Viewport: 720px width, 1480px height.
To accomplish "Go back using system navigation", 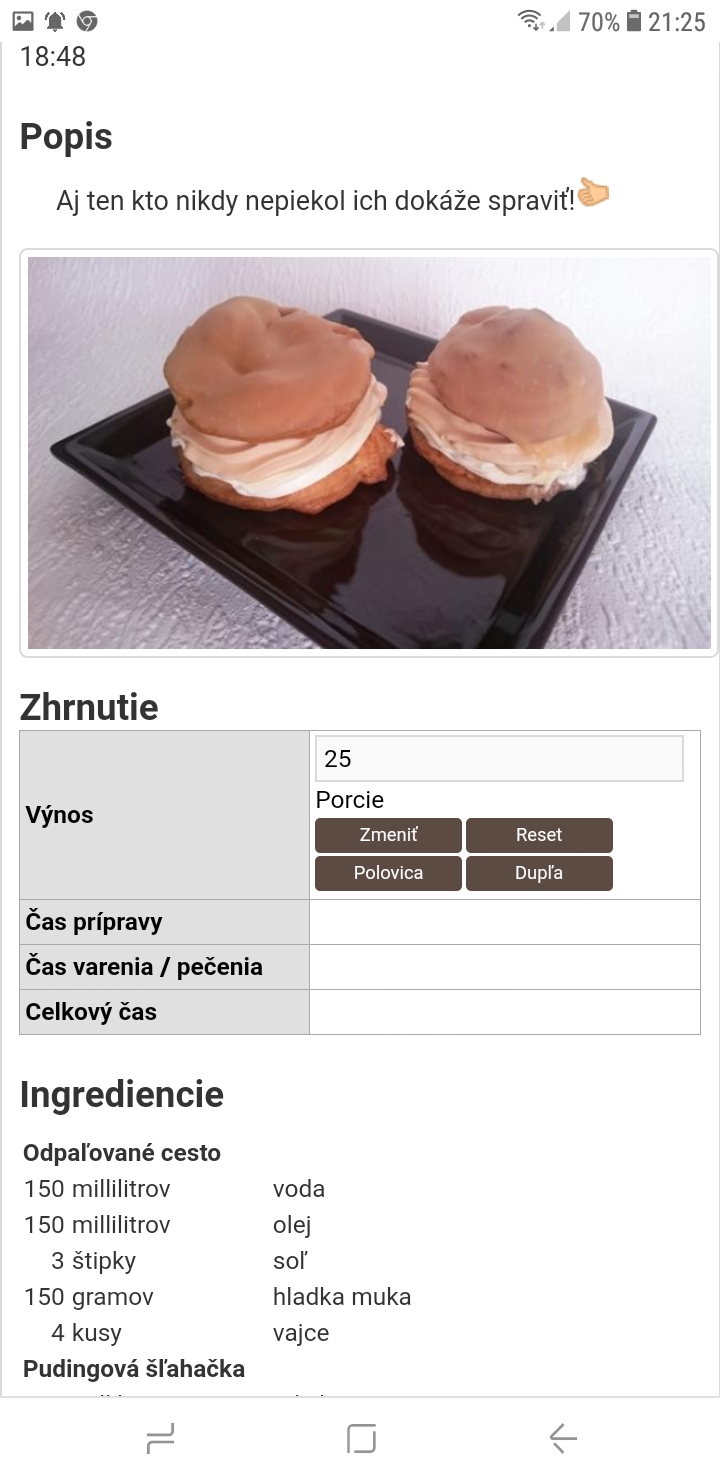I will (x=563, y=1439).
